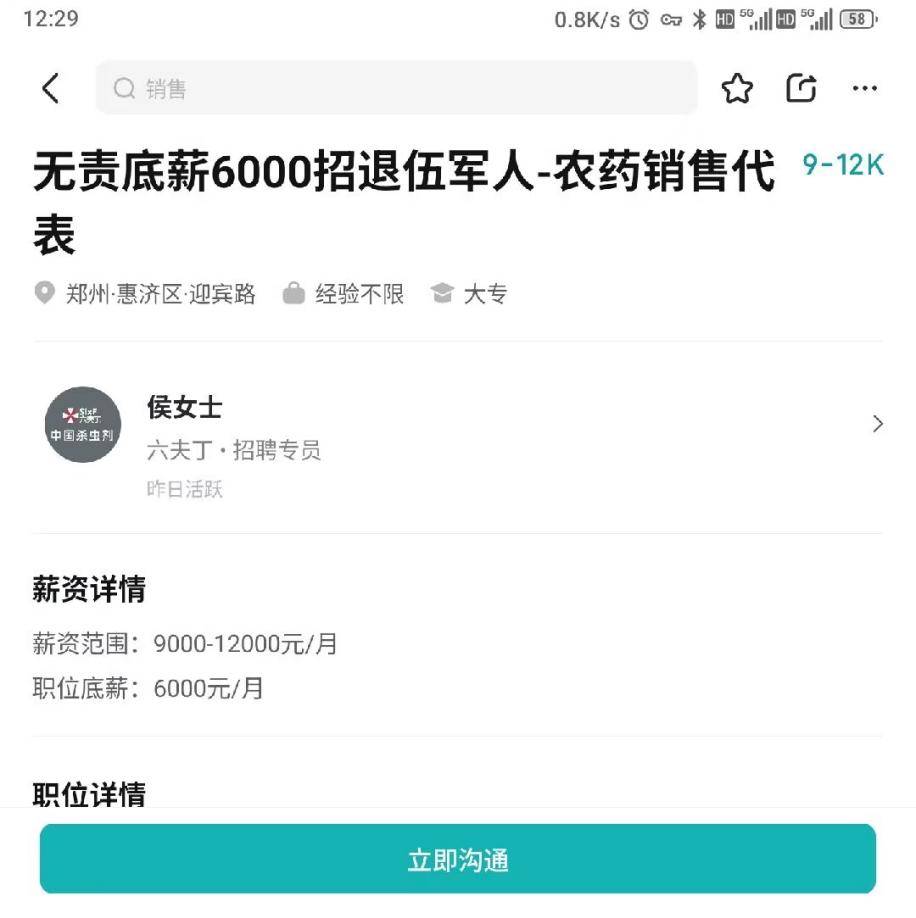Favorite this job with the star icon
The width and height of the screenshot is (916, 918).
coord(737,89)
